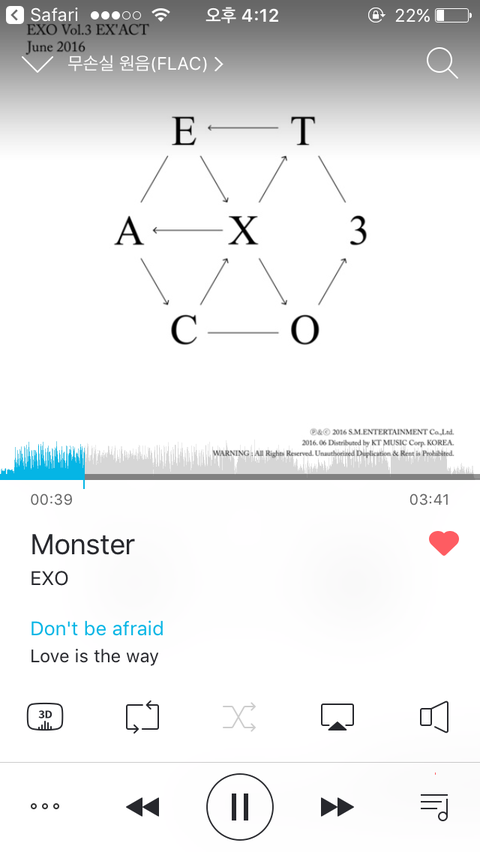Pause the playing song
The height and width of the screenshot is (852, 480).
240,807
